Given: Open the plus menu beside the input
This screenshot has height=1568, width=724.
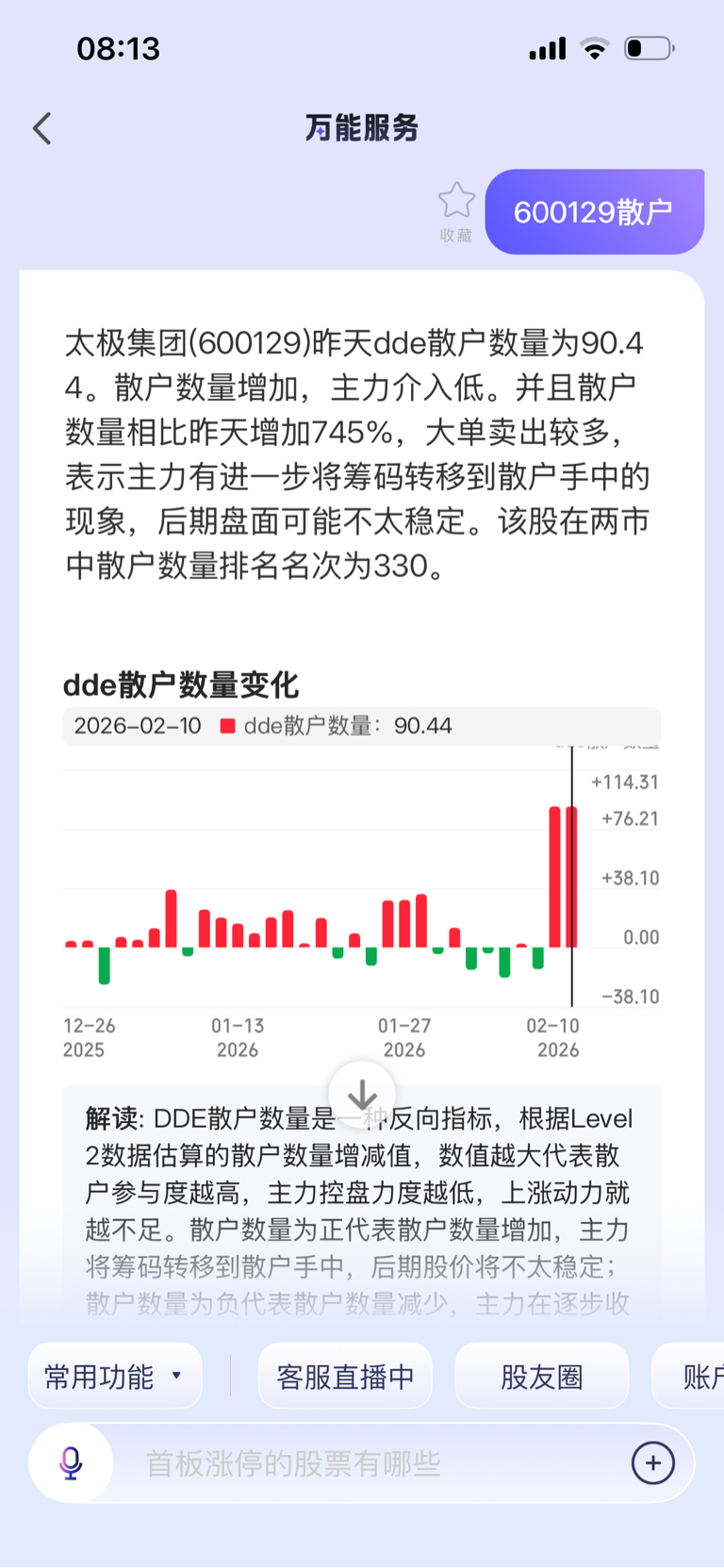Looking at the screenshot, I should coord(652,1463).
